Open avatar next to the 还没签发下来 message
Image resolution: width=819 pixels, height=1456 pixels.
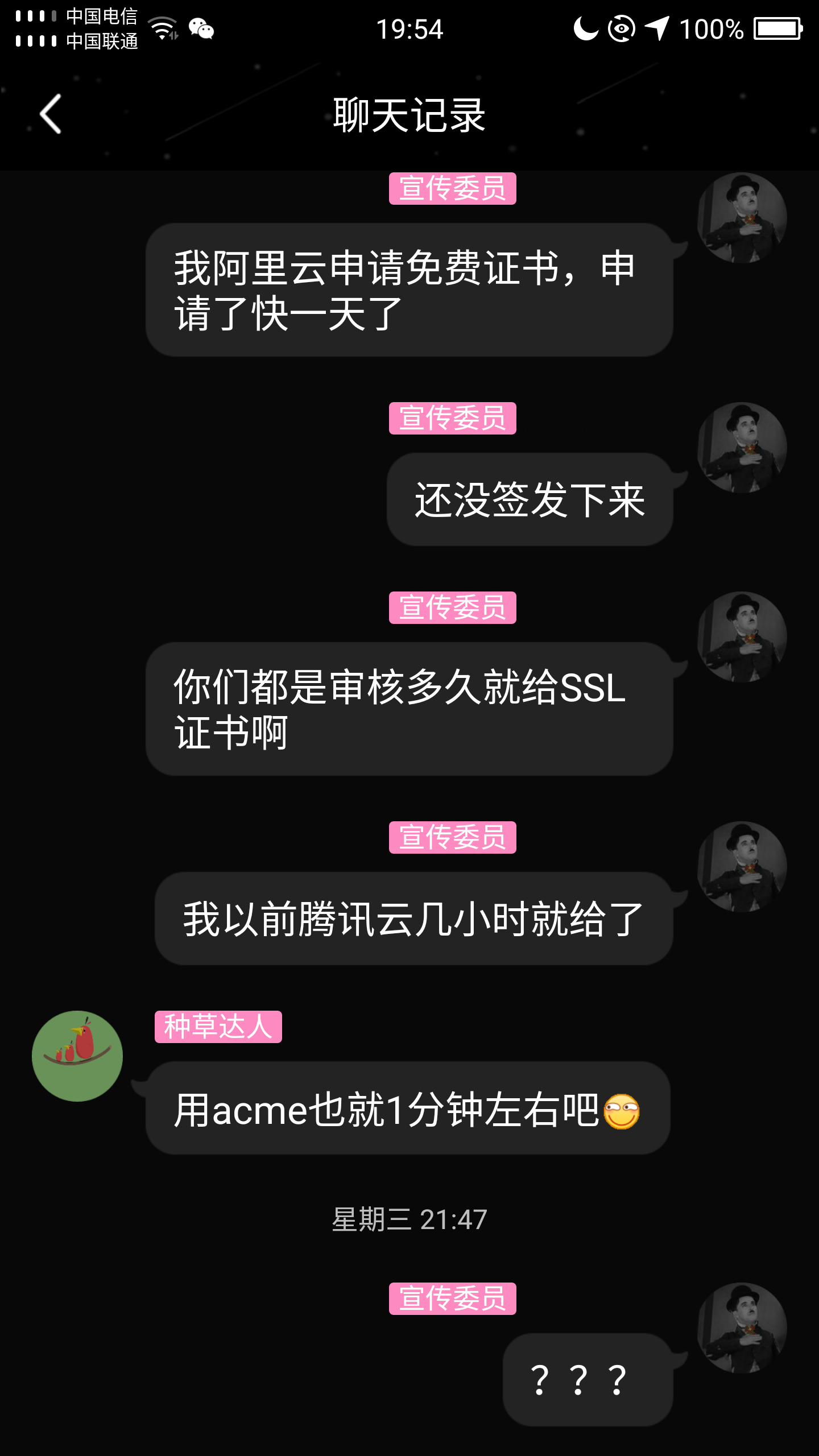(x=742, y=448)
